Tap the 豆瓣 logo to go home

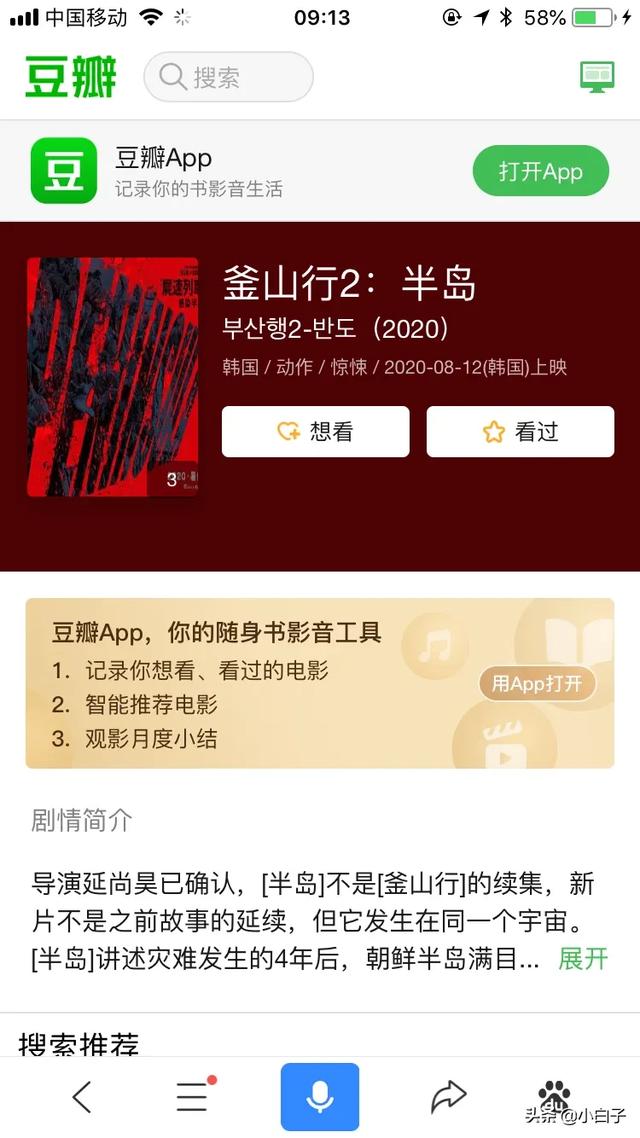click(71, 77)
